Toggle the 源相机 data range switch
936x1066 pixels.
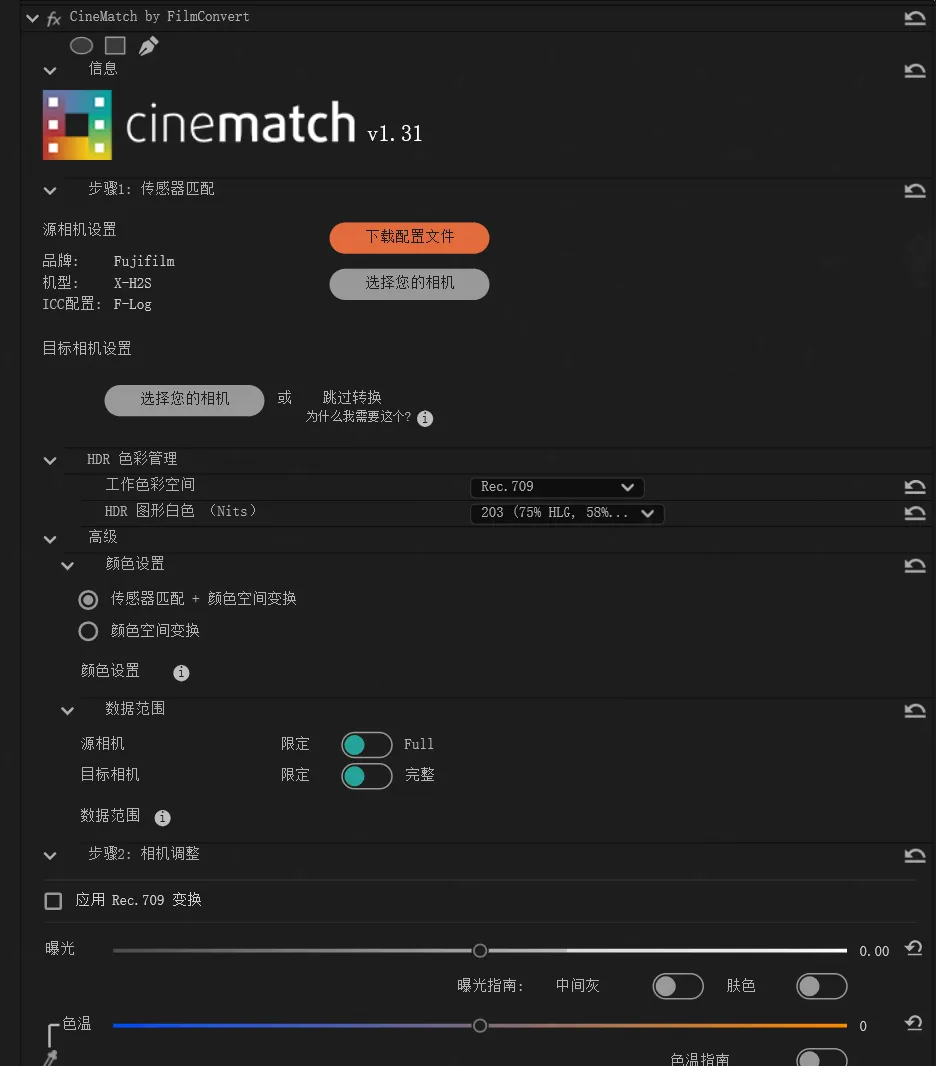tap(366, 745)
